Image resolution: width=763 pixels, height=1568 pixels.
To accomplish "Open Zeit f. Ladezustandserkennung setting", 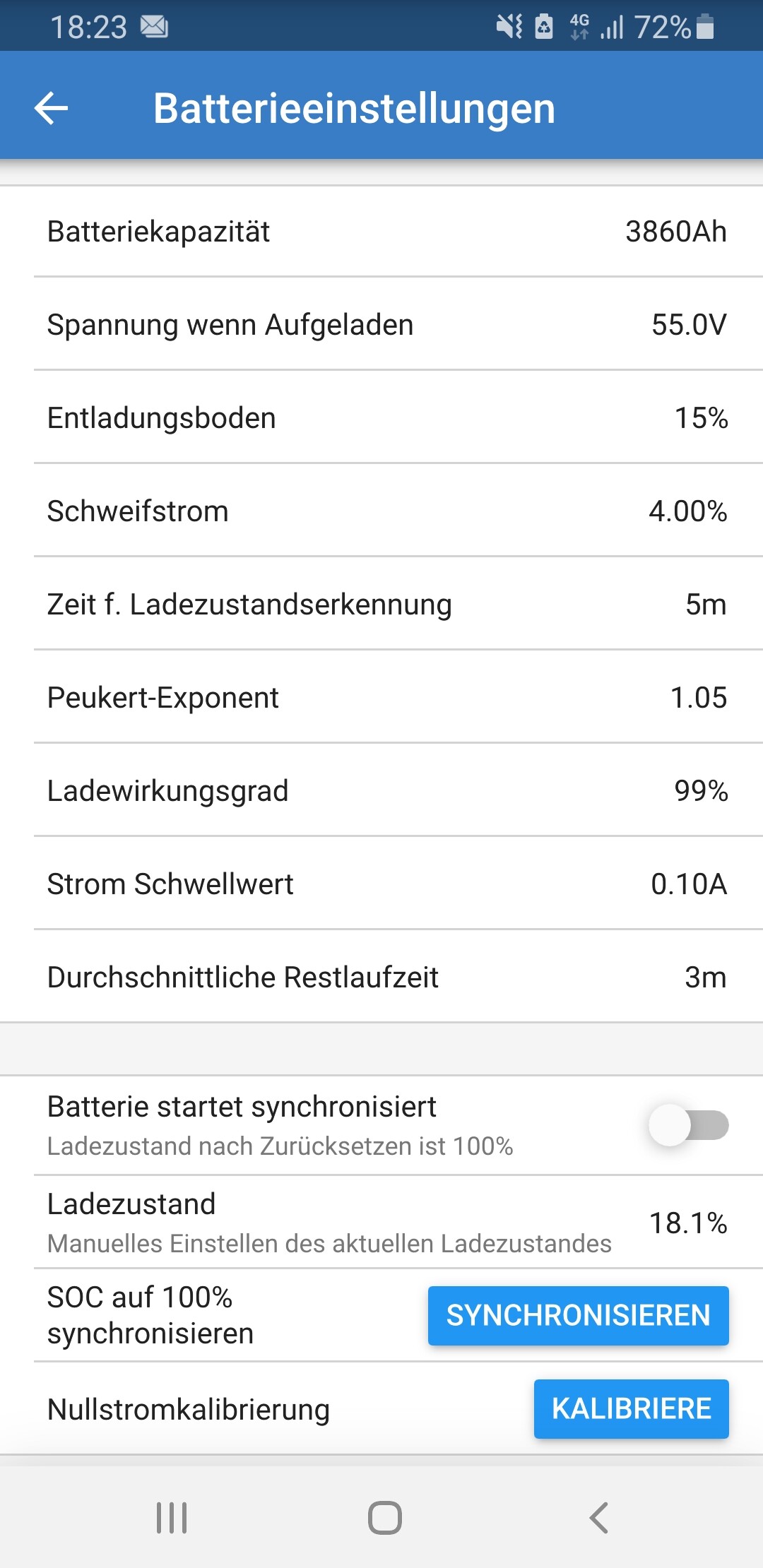I will [x=381, y=605].
